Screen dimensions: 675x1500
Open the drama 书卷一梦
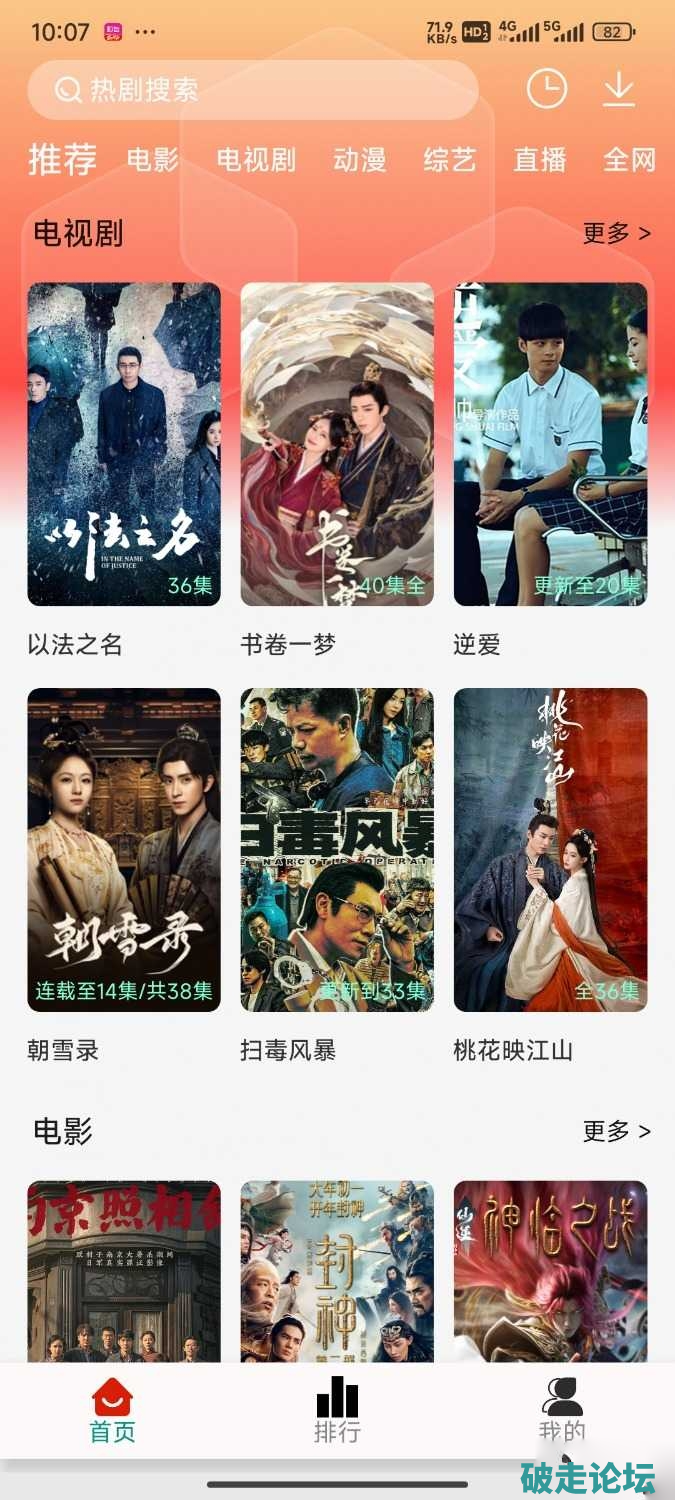[x=337, y=444]
